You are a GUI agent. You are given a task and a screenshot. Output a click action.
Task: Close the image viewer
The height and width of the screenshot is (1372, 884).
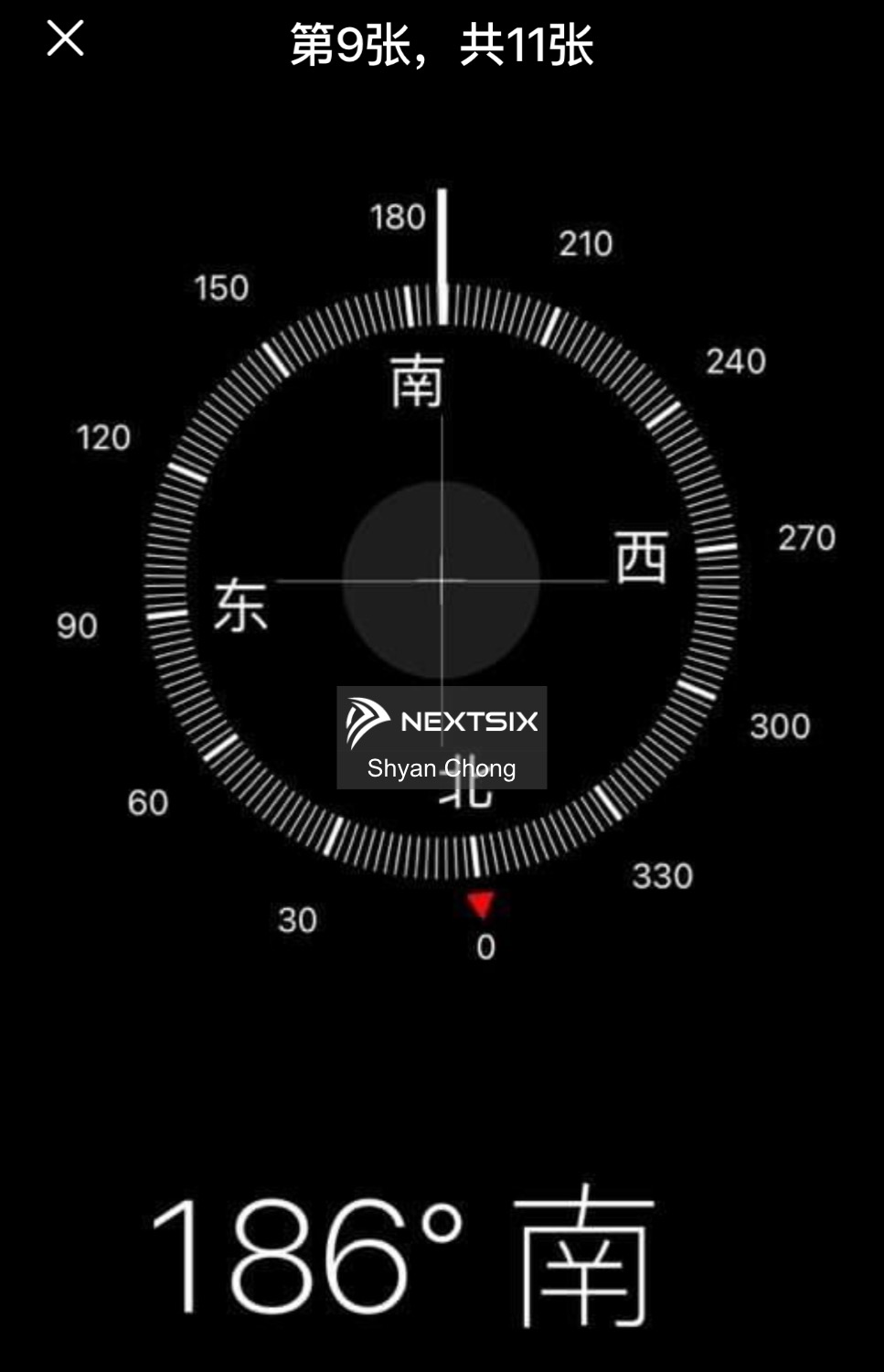pyautogui.click(x=65, y=39)
